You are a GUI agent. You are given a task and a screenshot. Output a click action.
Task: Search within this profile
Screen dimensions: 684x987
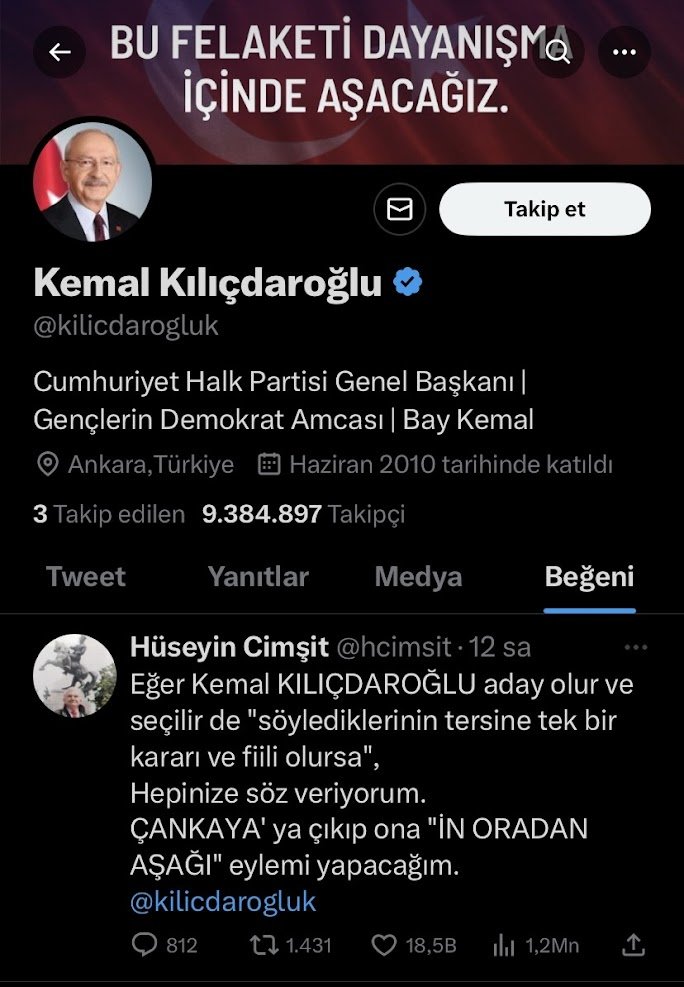tap(561, 52)
